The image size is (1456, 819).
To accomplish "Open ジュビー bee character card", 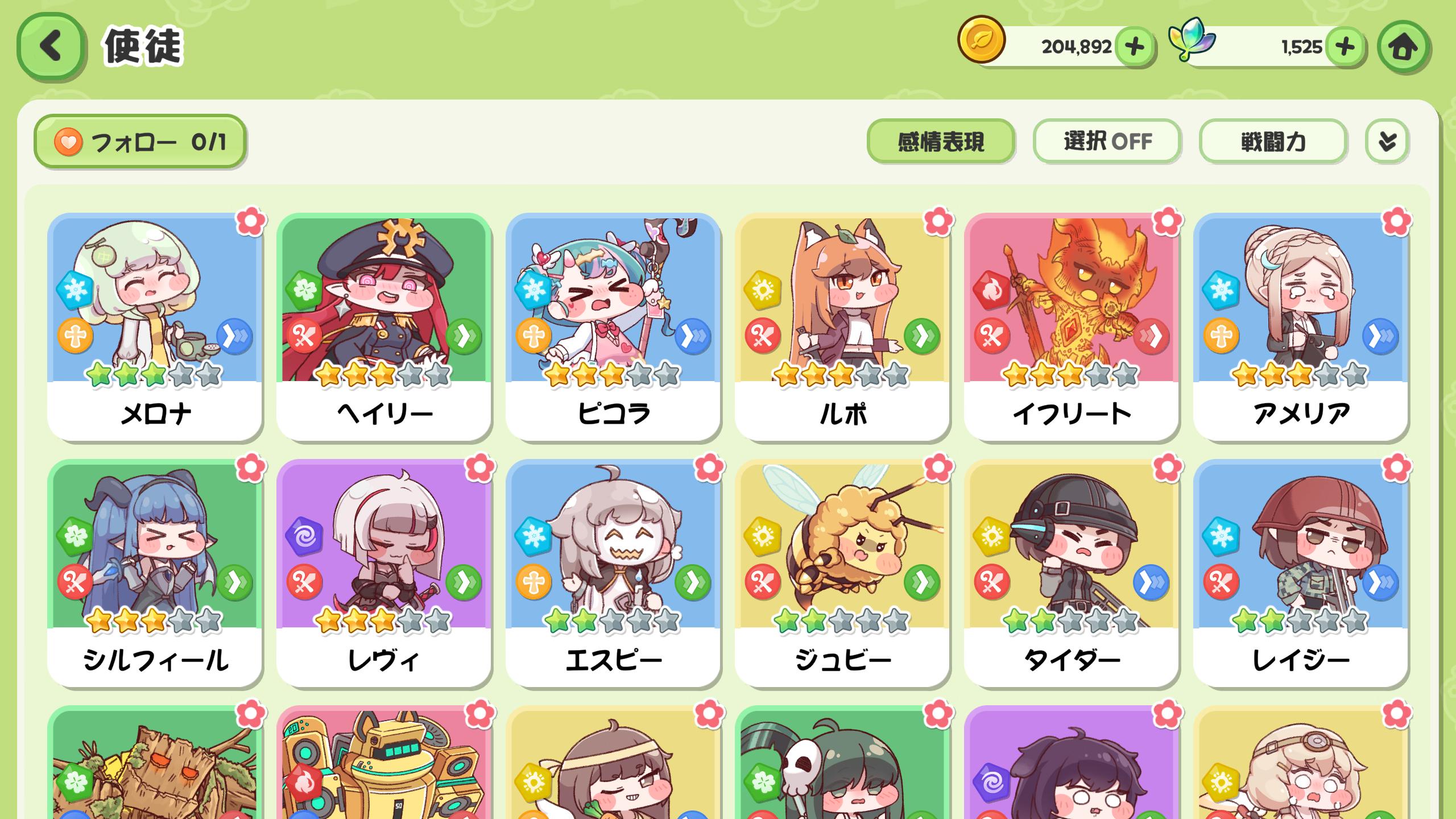I will 842,573.
